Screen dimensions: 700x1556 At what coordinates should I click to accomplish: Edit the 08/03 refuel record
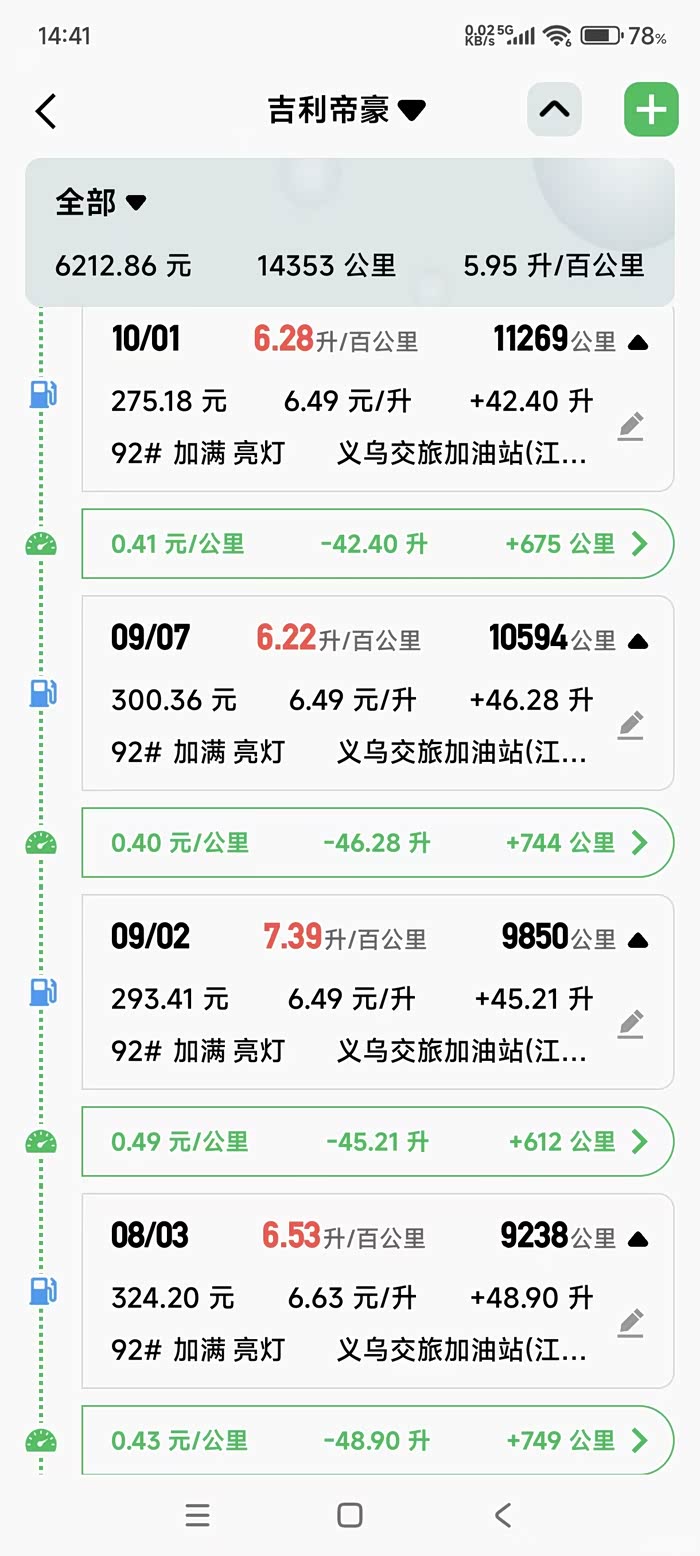(630, 1323)
